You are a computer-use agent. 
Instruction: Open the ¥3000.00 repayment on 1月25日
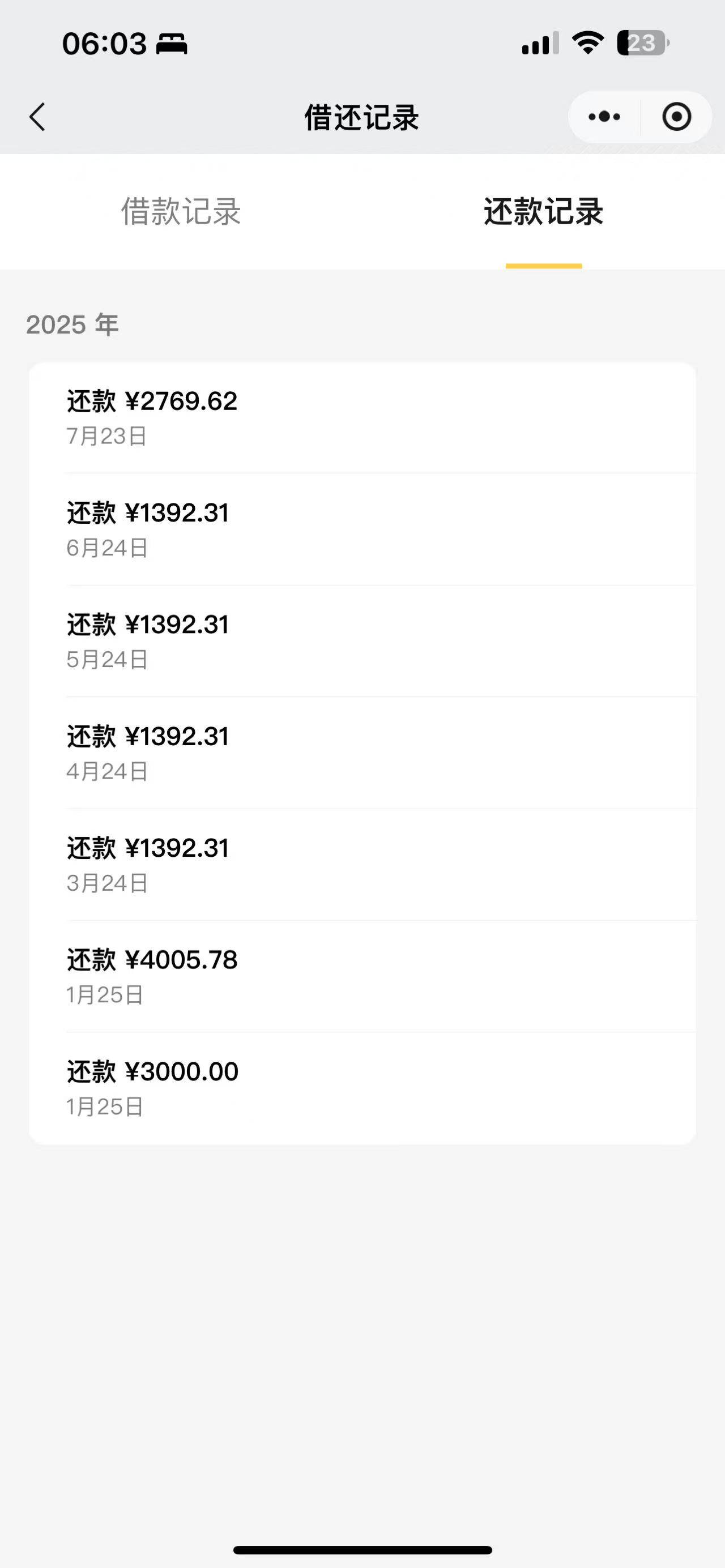(362, 1088)
